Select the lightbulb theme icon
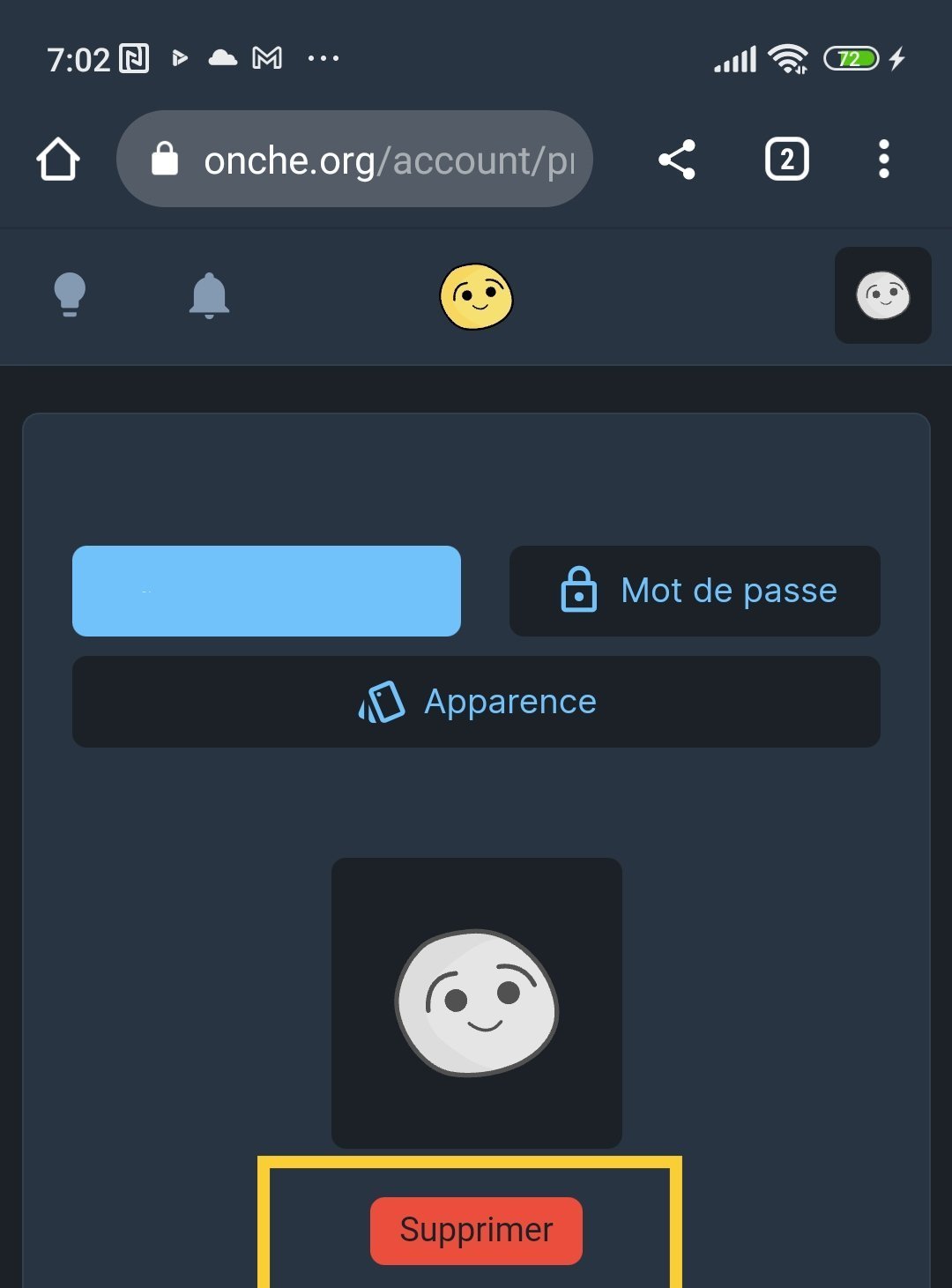952x1288 pixels. (x=71, y=295)
